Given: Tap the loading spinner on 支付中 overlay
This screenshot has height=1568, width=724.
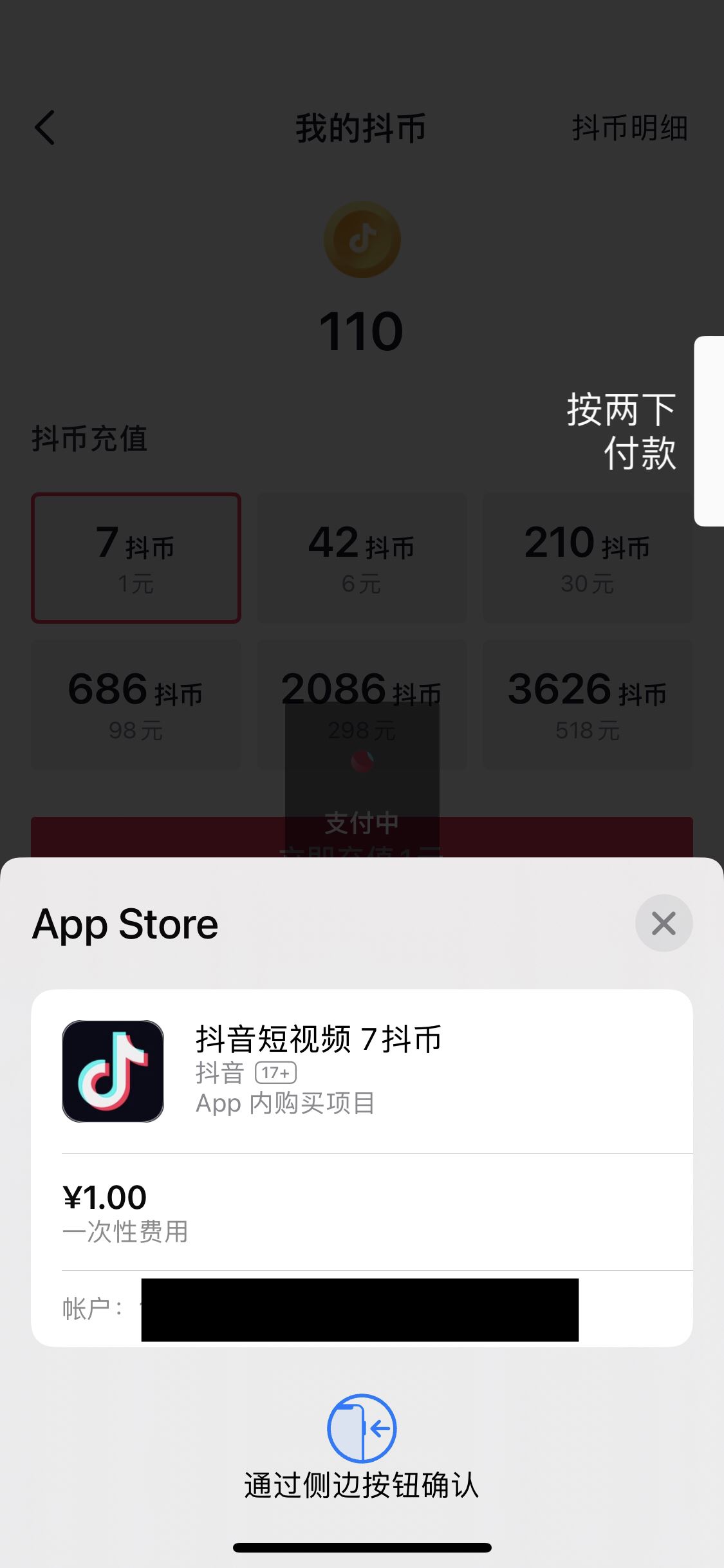Looking at the screenshot, I should 362,761.
